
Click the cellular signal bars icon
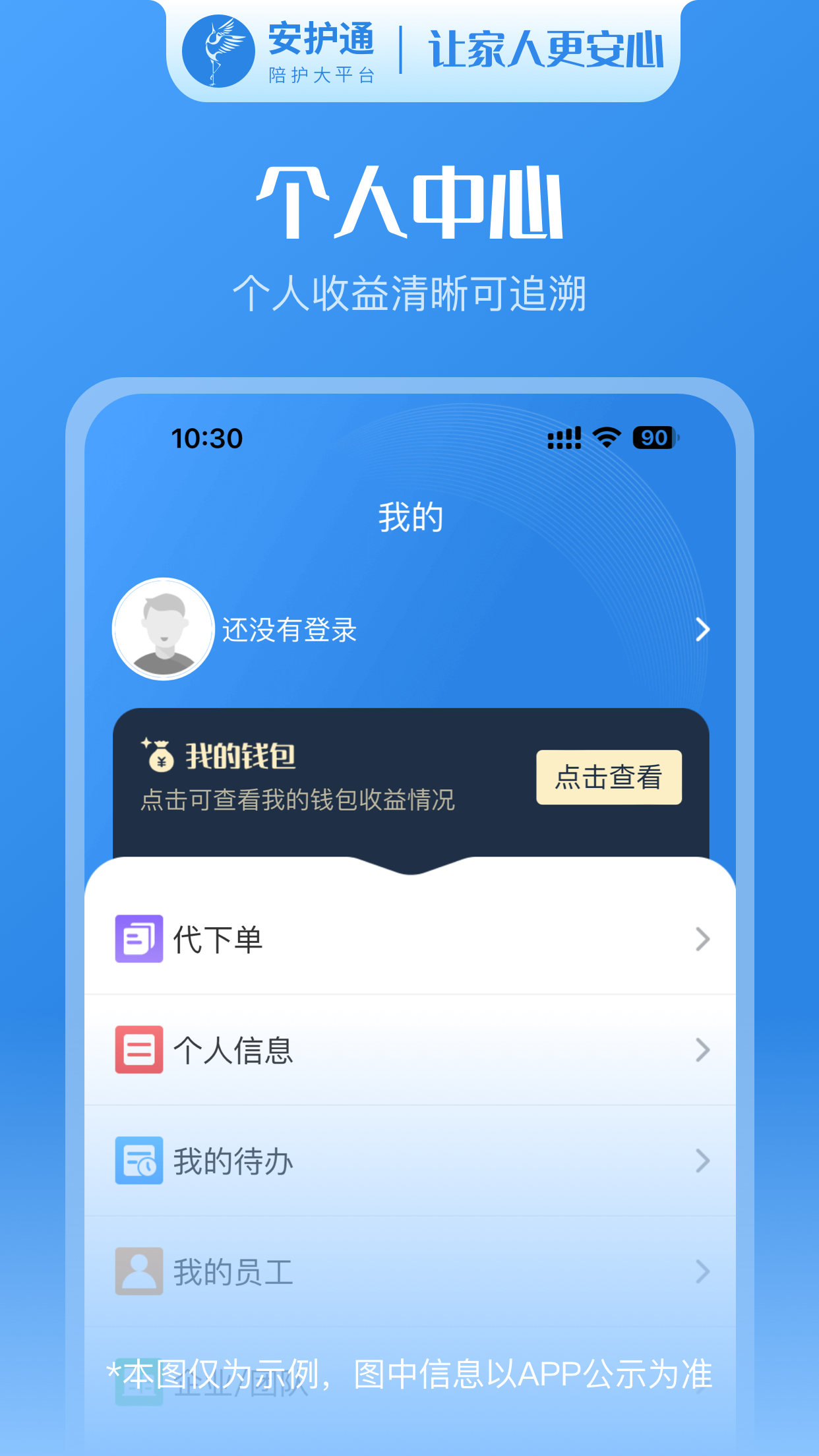[564, 437]
